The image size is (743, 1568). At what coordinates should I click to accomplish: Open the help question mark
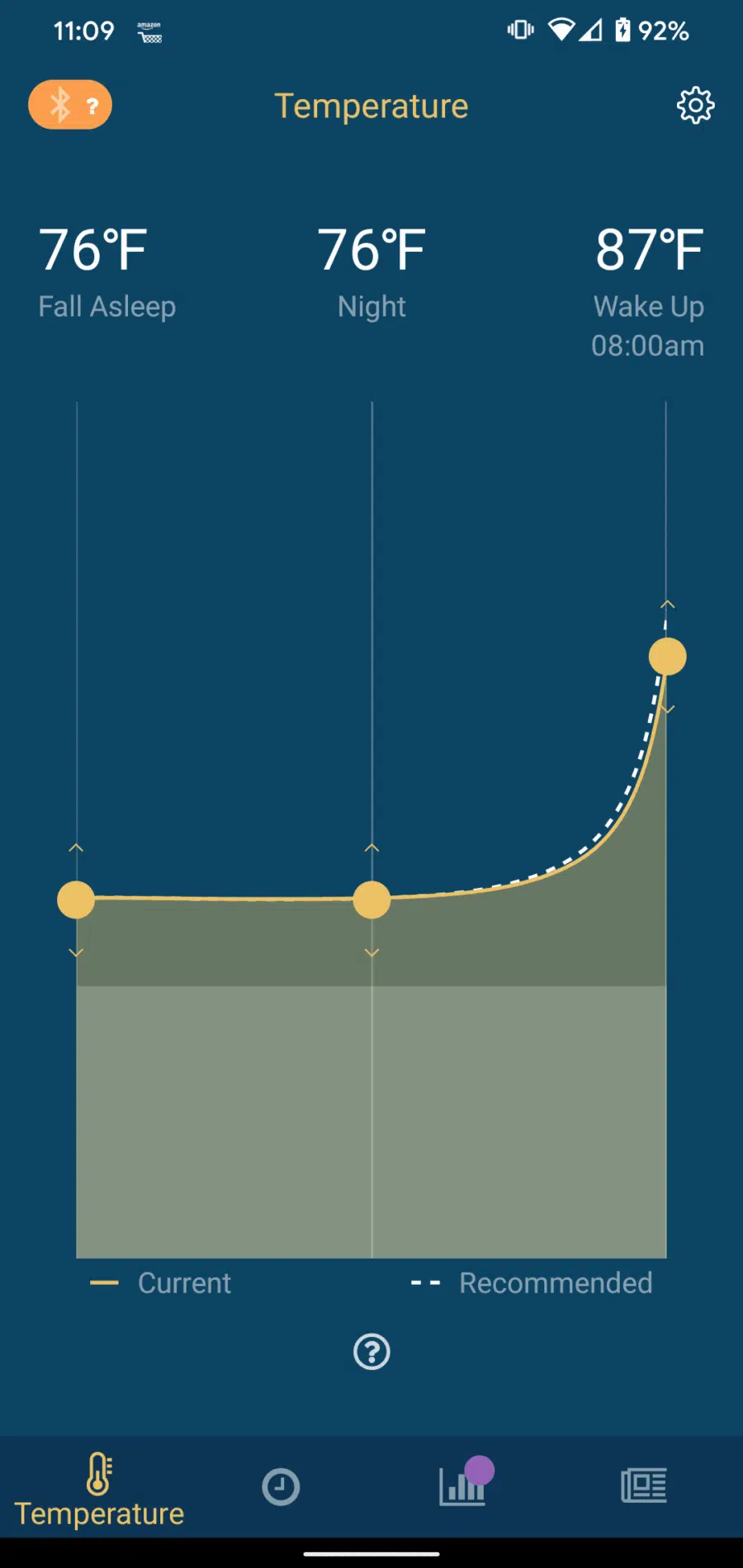(371, 1352)
